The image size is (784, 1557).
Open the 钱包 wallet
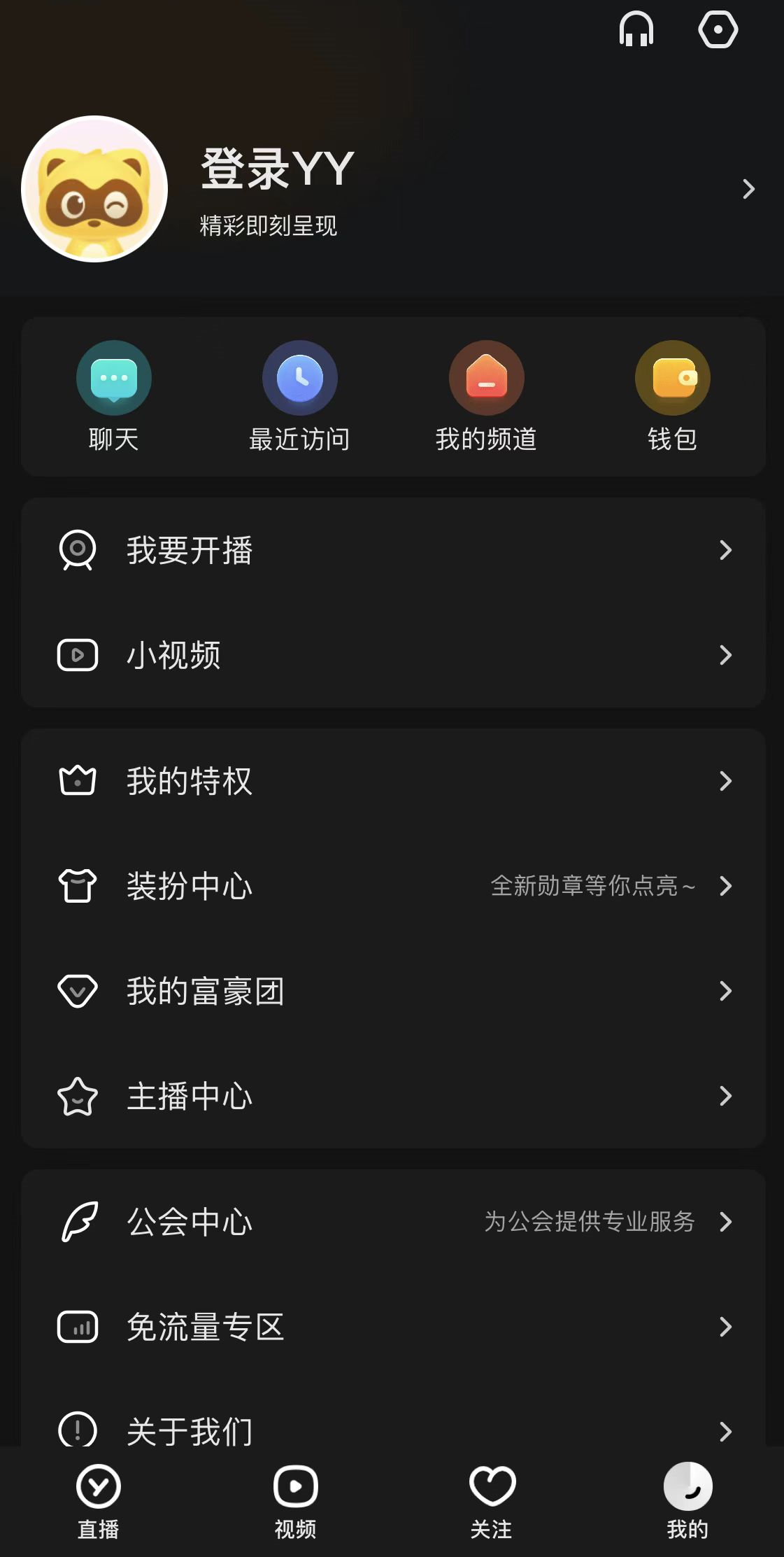672,396
